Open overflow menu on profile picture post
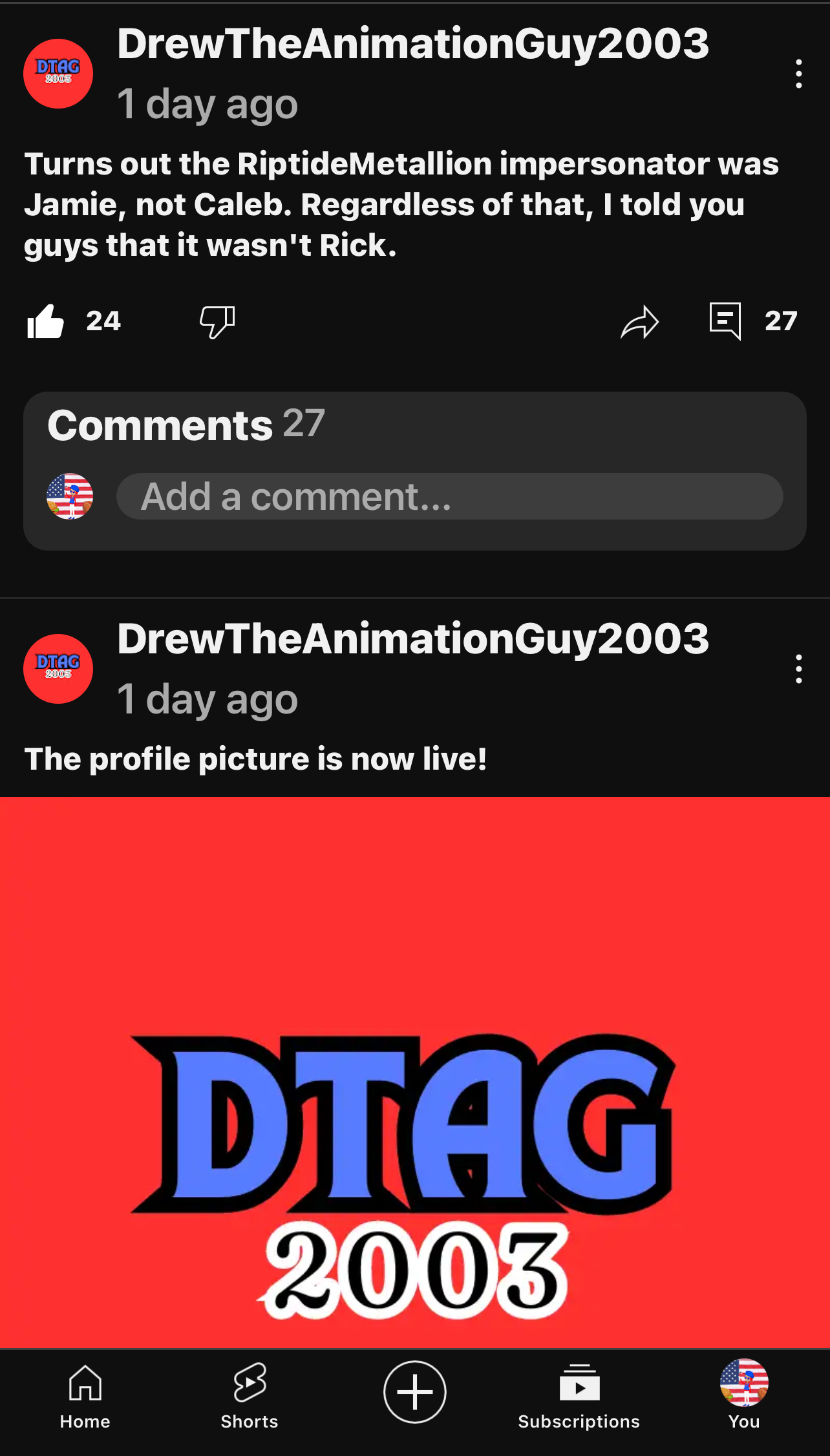Image resolution: width=830 pixels, height=1456 pixels. pyautogui.click(x=799, y=669)
